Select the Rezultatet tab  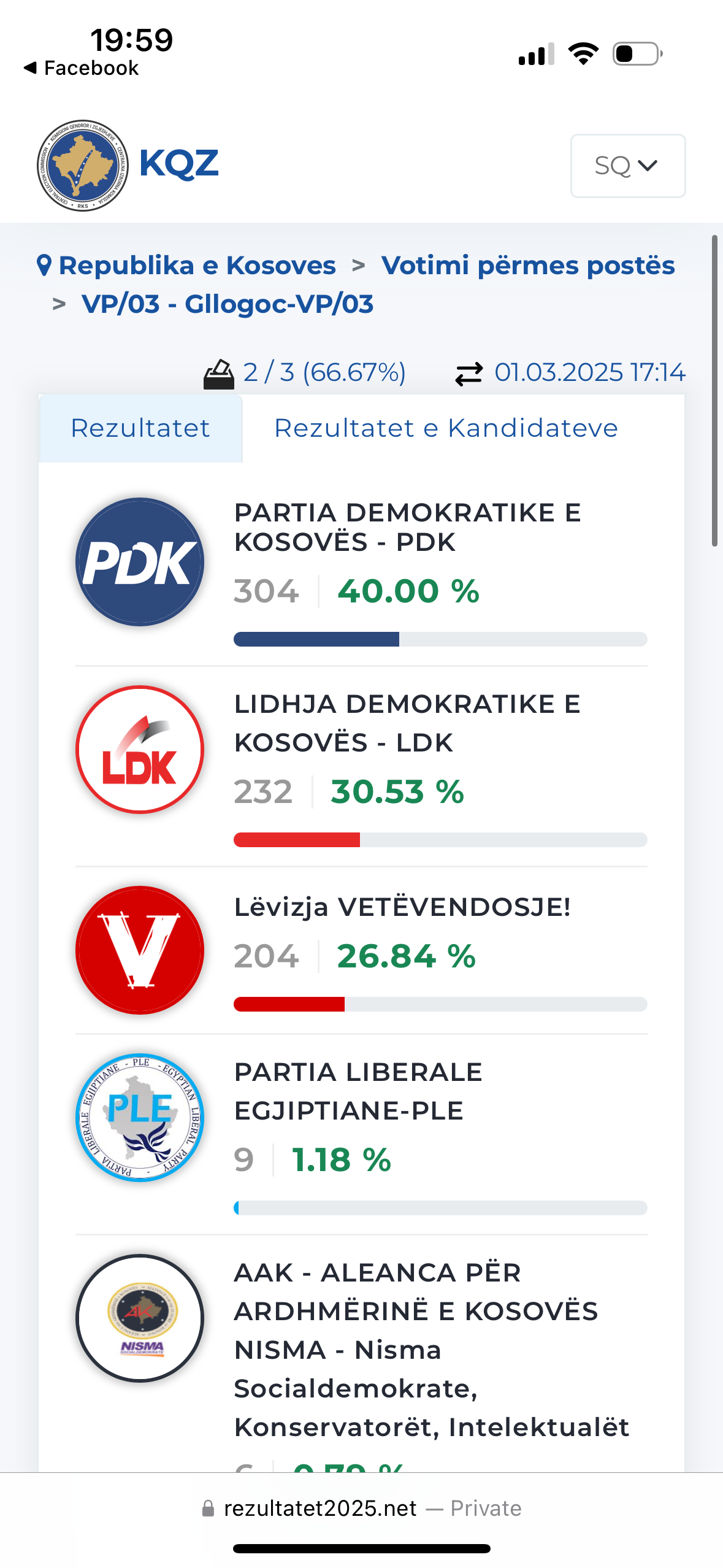[x=140, y=428]
